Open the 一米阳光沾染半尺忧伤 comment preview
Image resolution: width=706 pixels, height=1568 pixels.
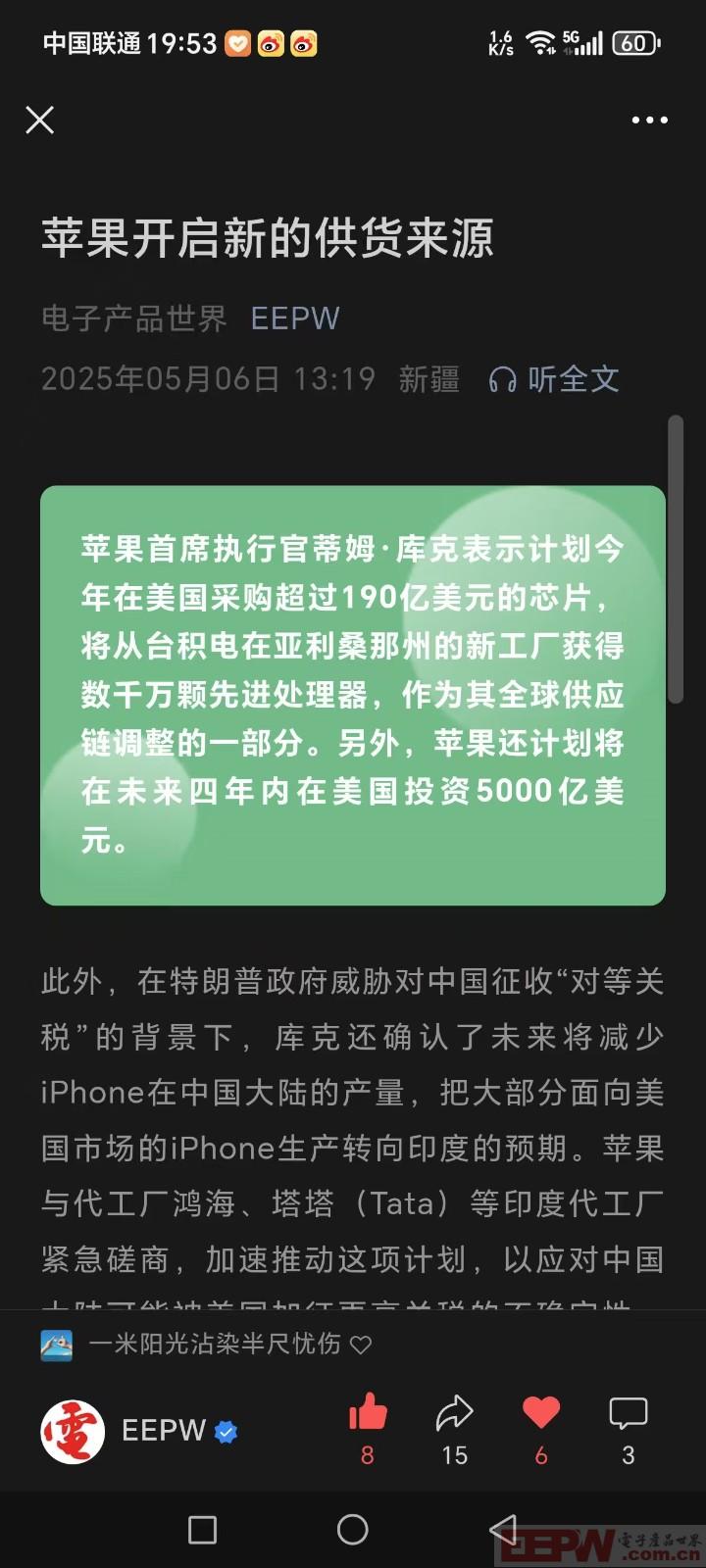pos(214,1344)
